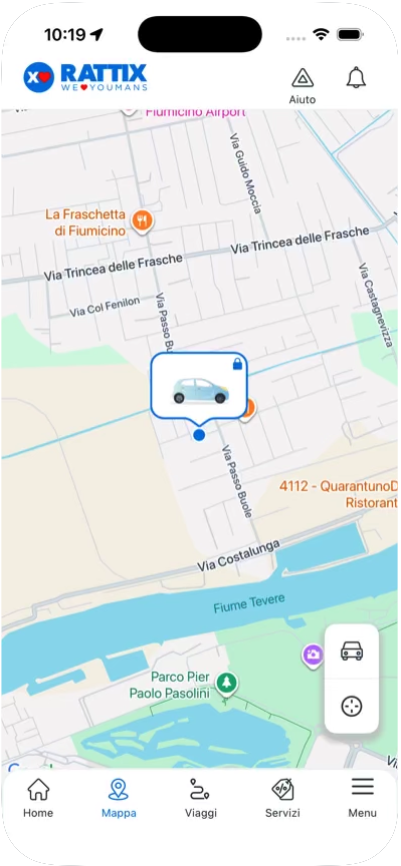Open the Aiuto help icon
The height and width of the screenshot is (866, 401).
[303, 86]
